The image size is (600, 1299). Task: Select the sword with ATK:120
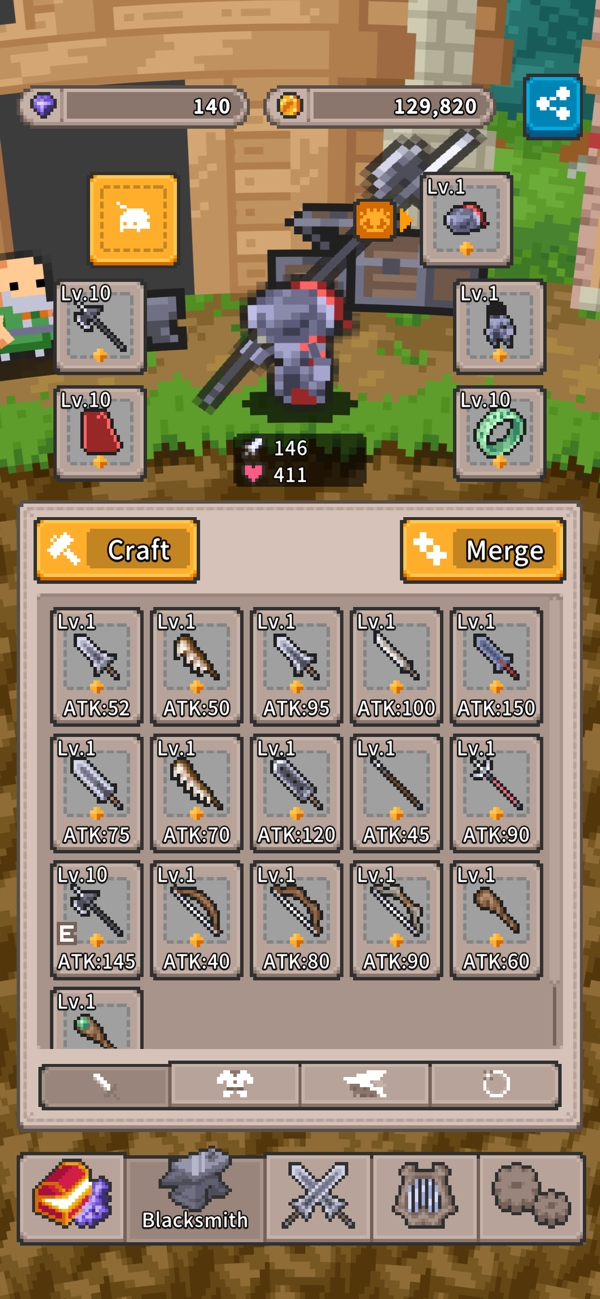tap(297, 792)
